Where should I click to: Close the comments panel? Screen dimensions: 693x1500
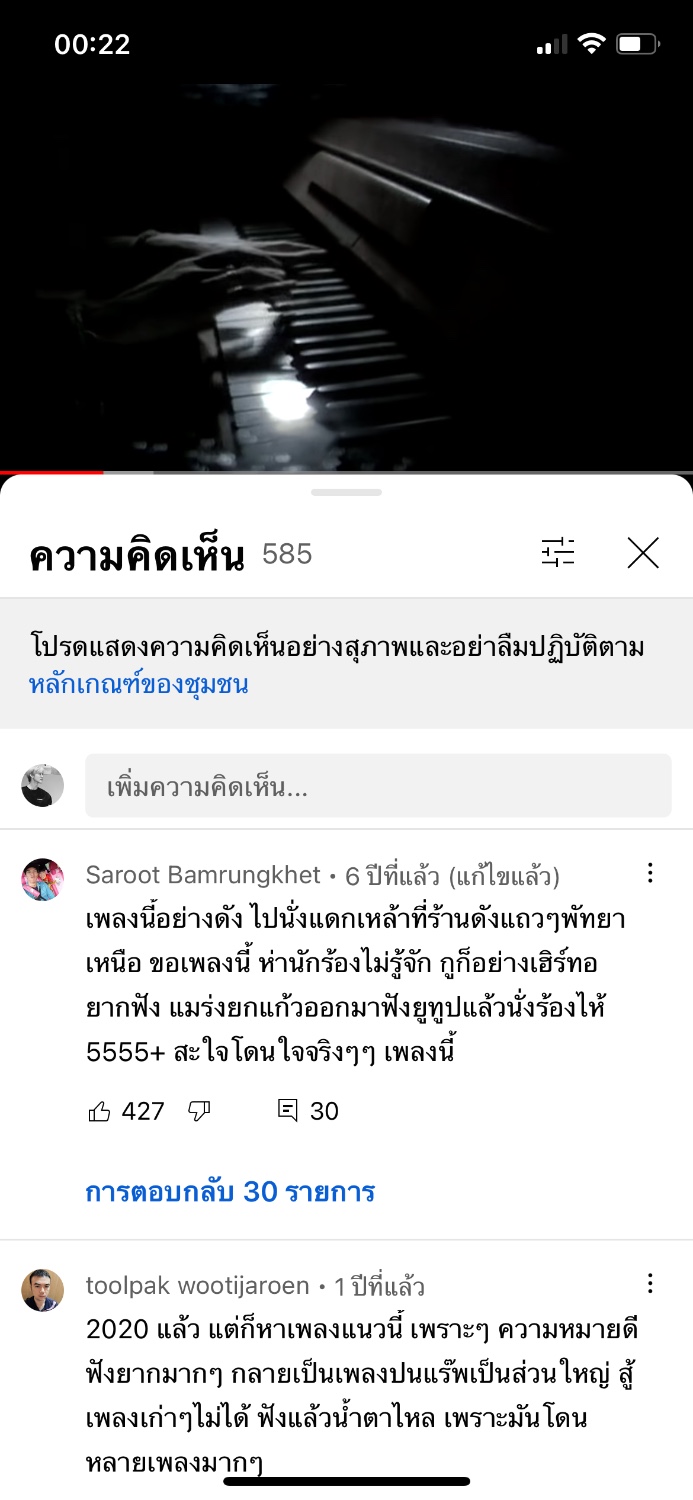click(643, 552)
